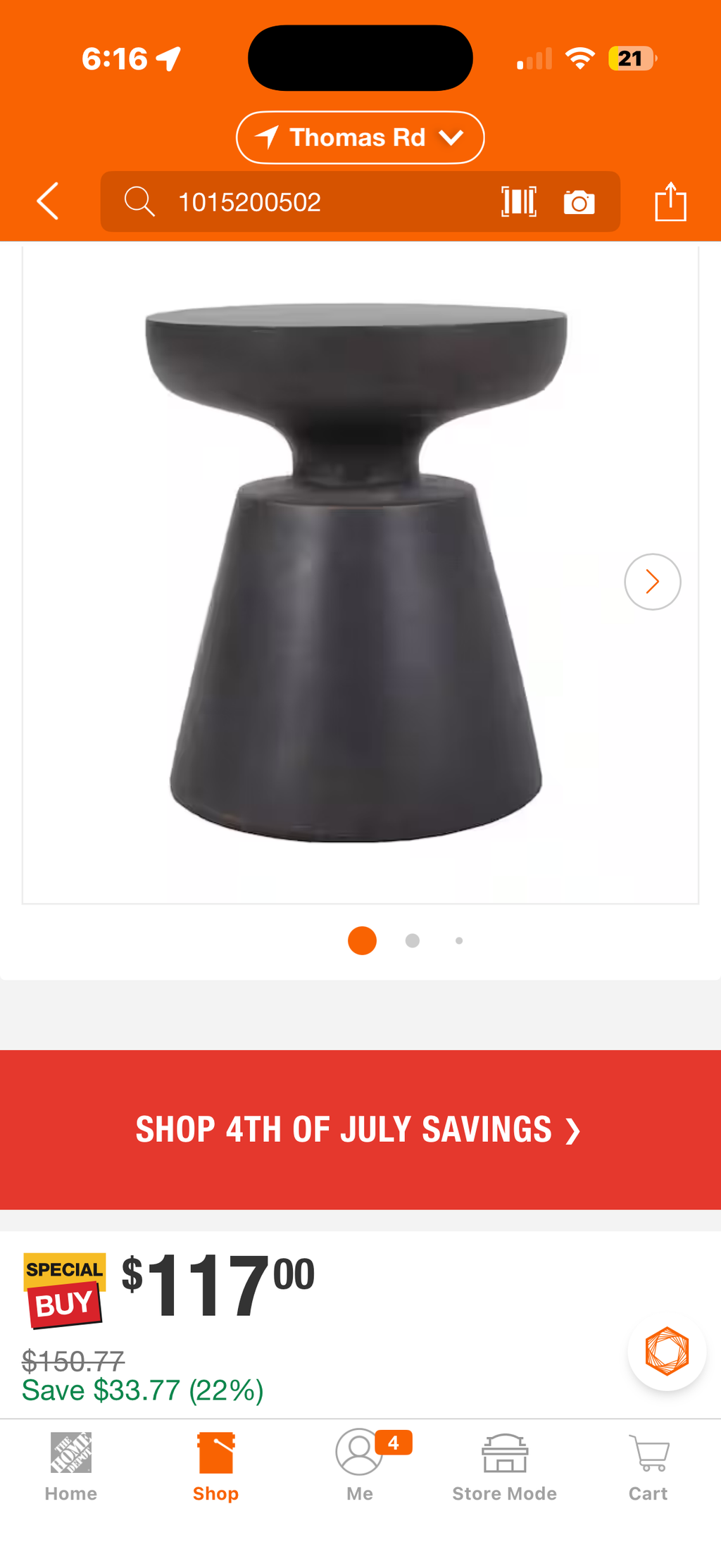The height and width of the screenshot is (1568, 721).
Task: Show the next product image
Action: (653, 582)
